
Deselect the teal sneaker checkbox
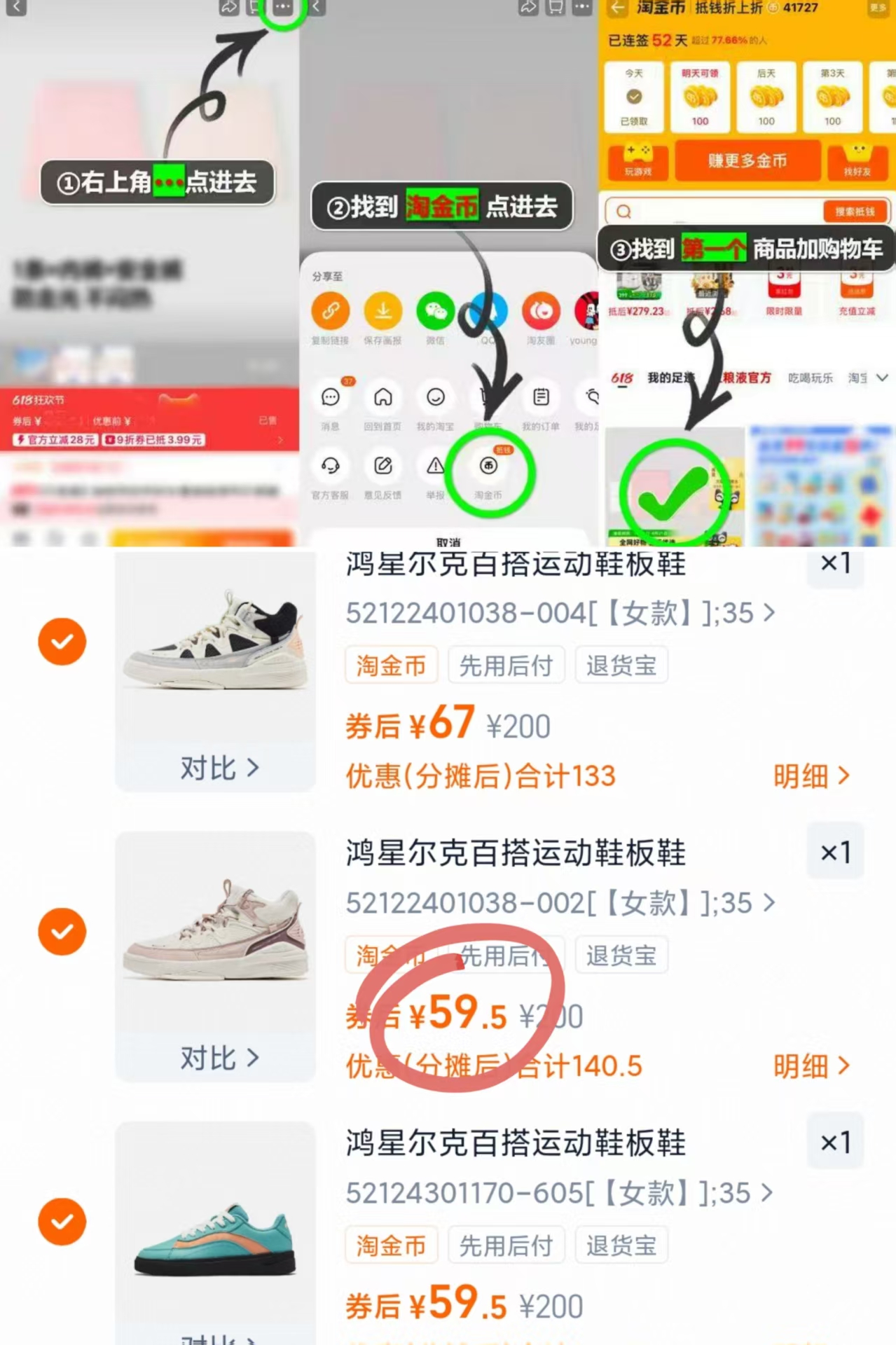tap(62, 1222)
